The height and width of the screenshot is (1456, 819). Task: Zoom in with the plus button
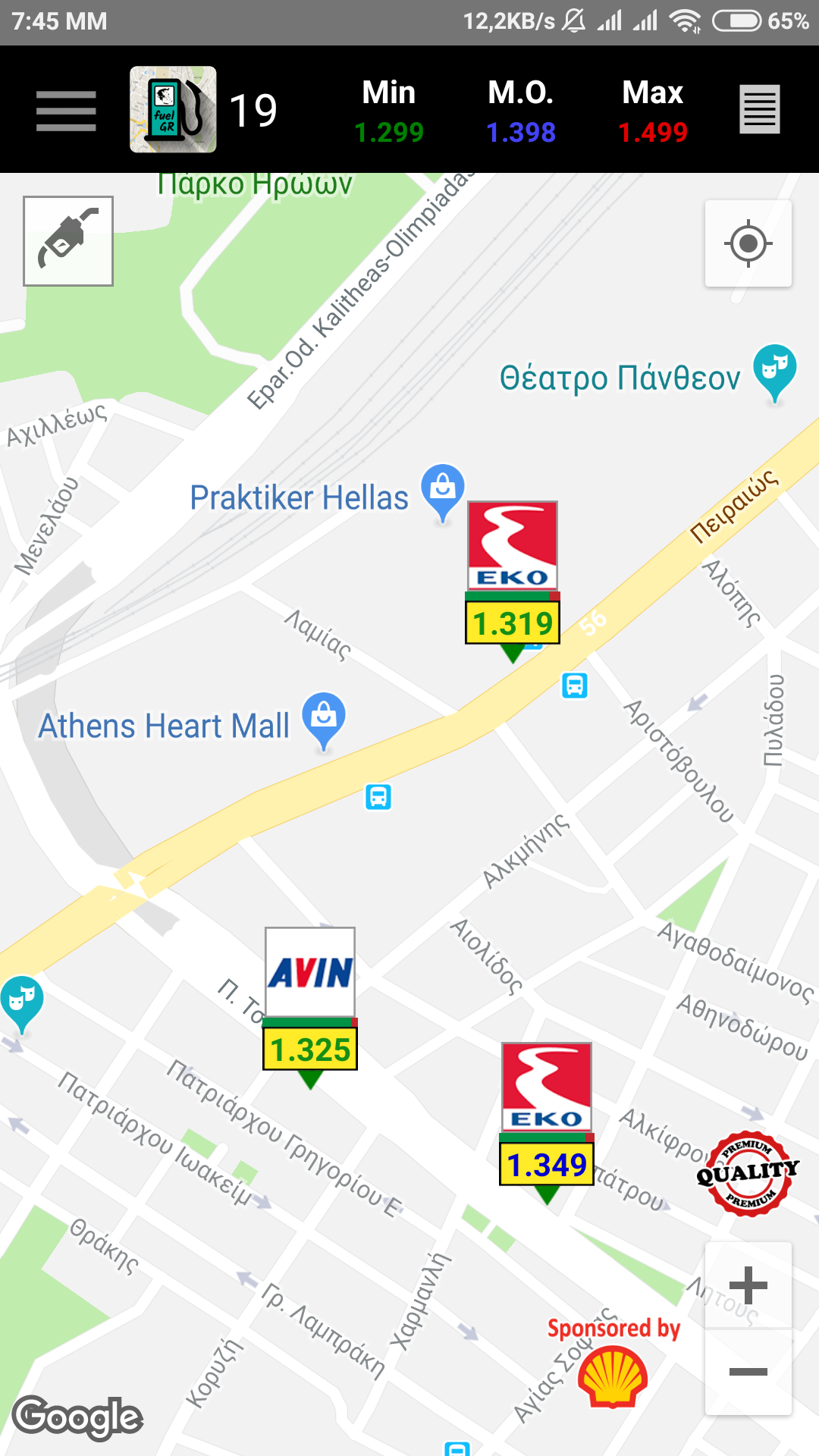[x=748, y=1285]
